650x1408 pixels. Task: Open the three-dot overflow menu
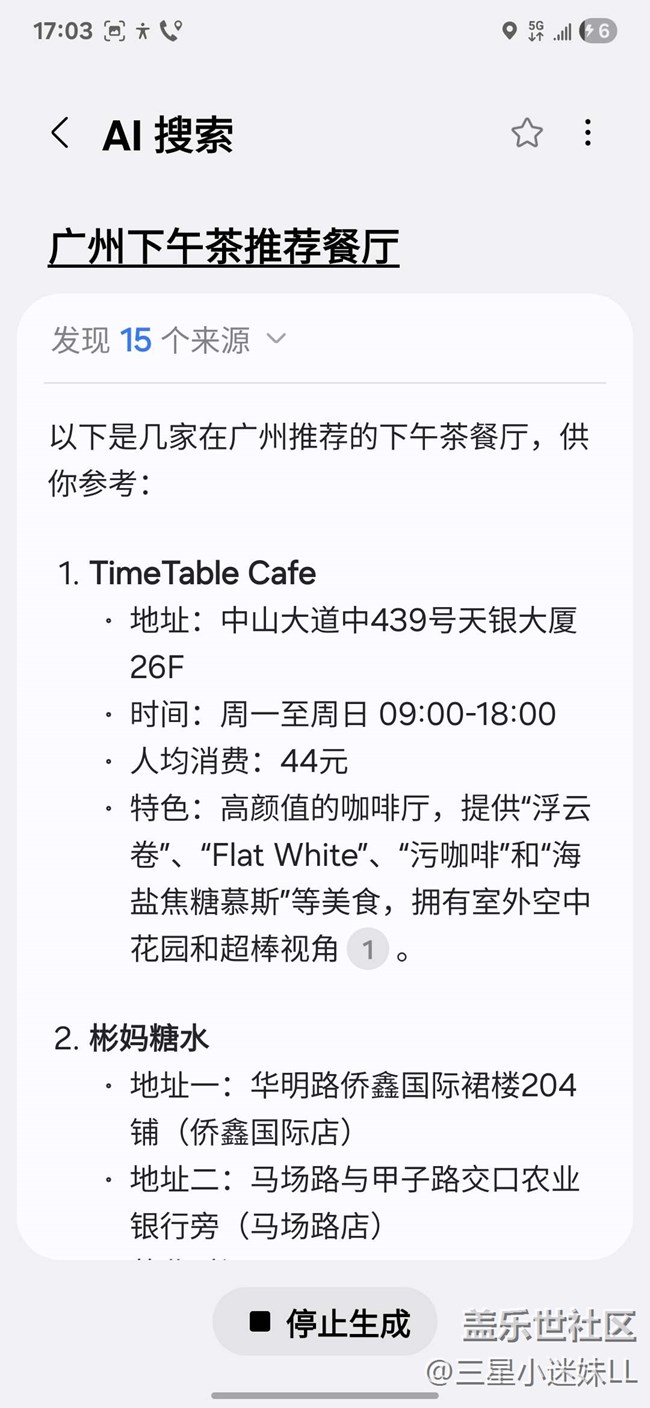tap(588, 133)
